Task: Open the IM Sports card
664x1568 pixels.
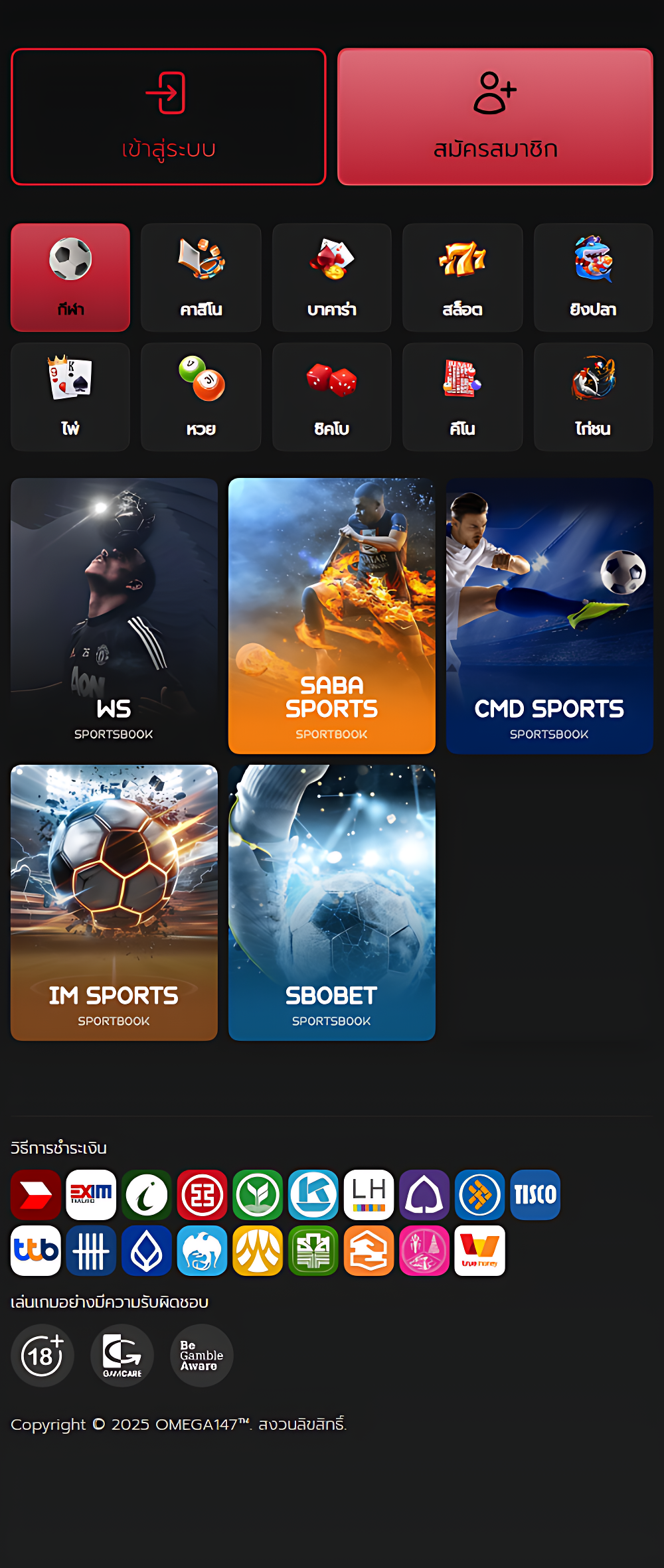Action: coord(114,903)
